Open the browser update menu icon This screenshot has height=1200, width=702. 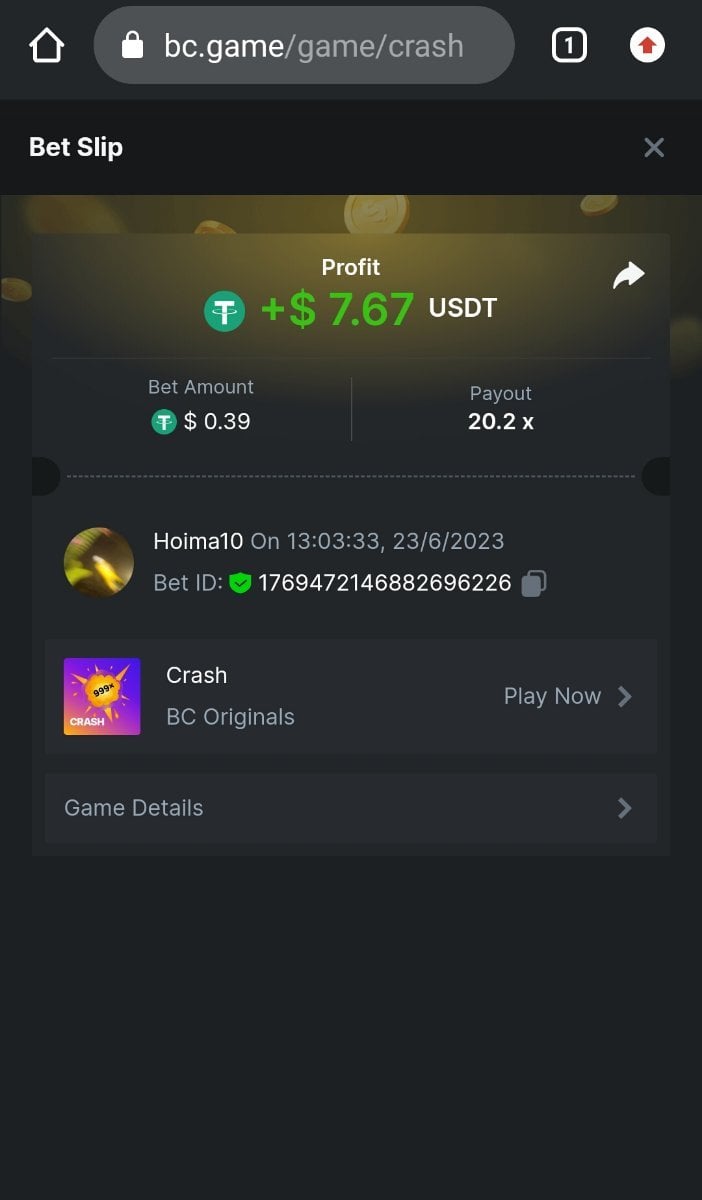point(647,46)
